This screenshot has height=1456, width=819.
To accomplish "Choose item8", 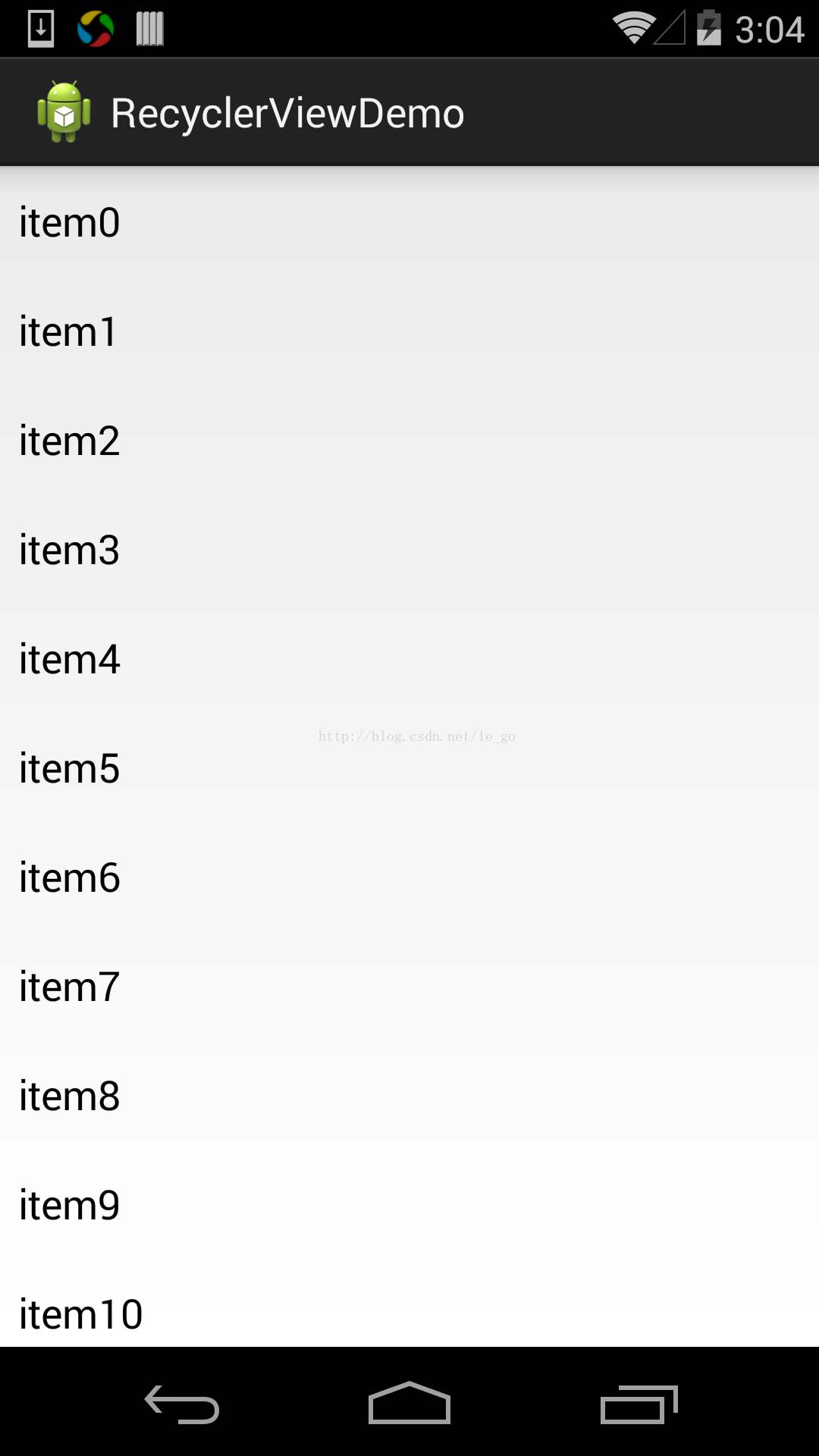I will coord(409,1096).
